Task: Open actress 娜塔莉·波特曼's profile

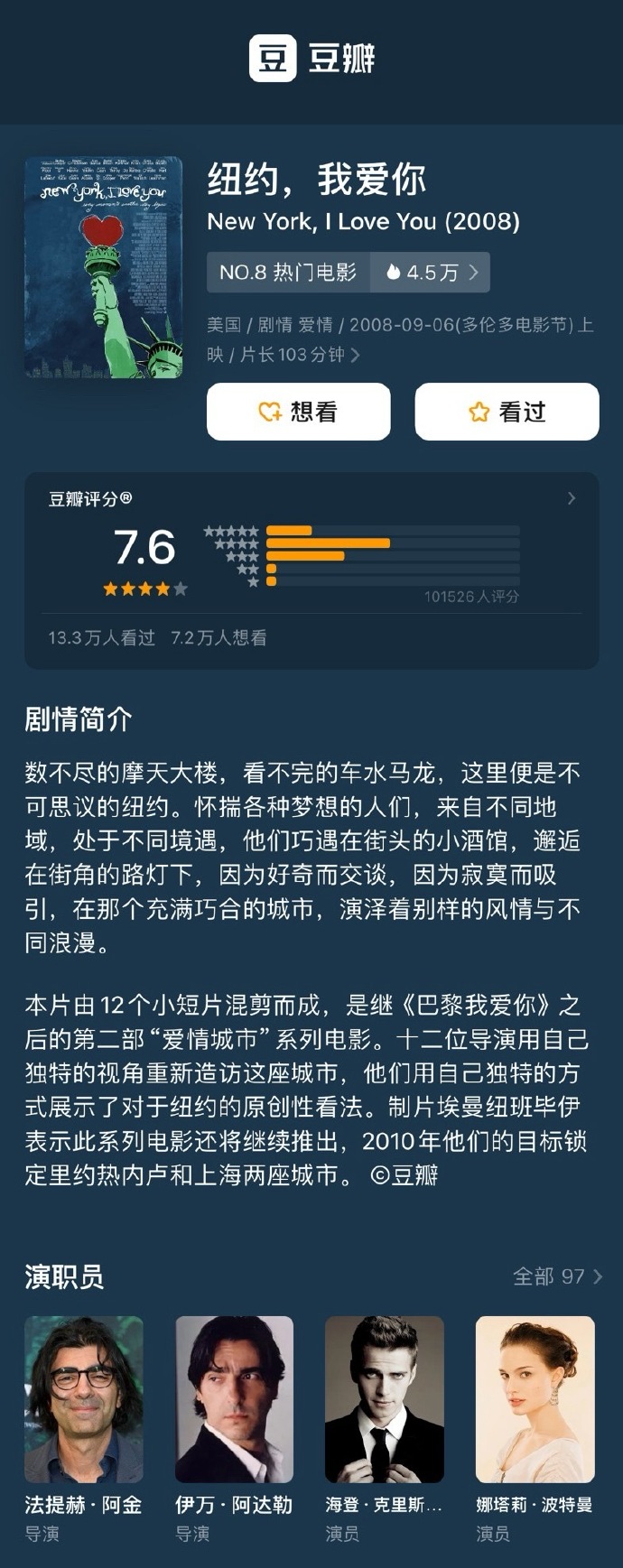Action: [x=535, y=1399]
